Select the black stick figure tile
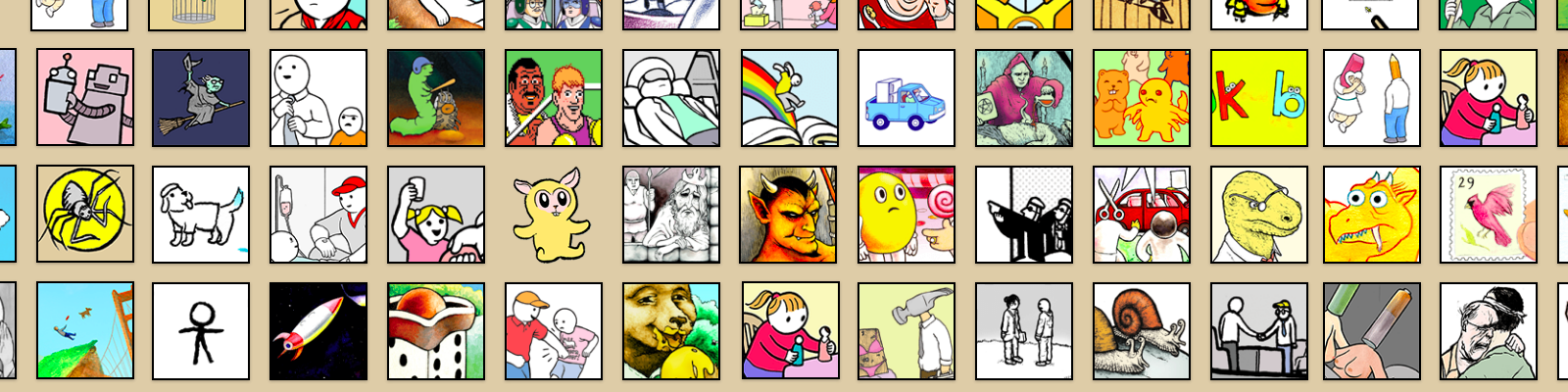 coord(201,331)
